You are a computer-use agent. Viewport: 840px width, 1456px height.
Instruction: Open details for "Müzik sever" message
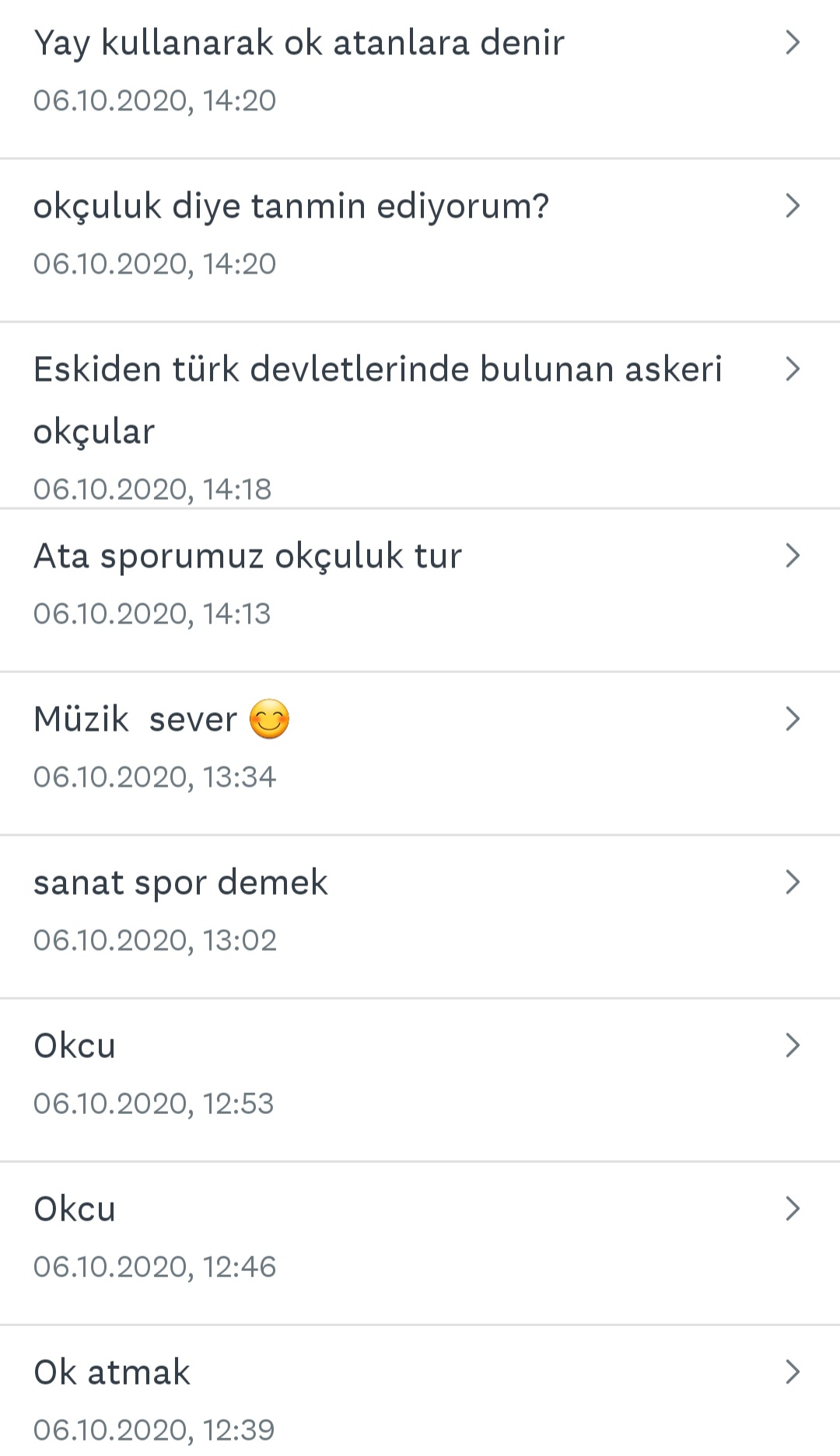click(793, 718)
